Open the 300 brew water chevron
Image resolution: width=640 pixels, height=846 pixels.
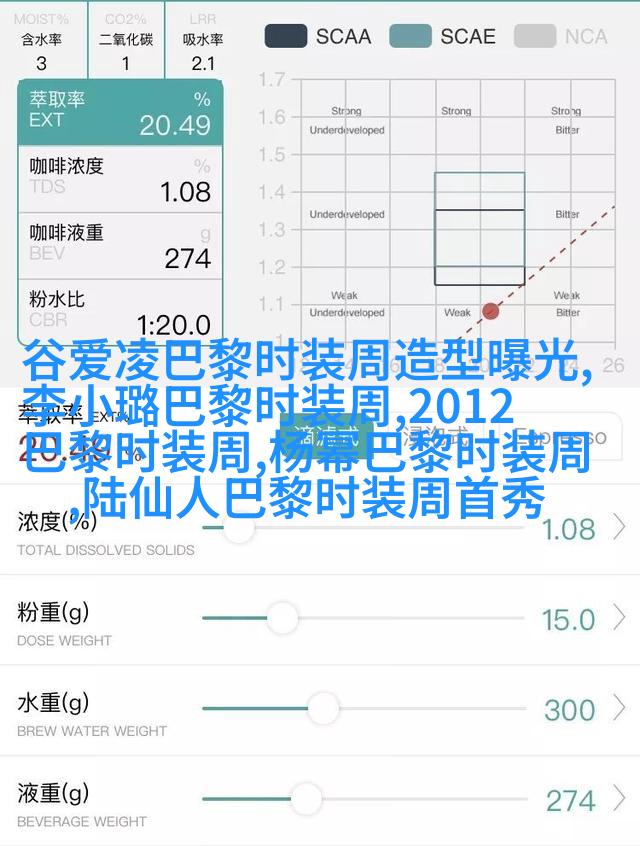(620, 709)
